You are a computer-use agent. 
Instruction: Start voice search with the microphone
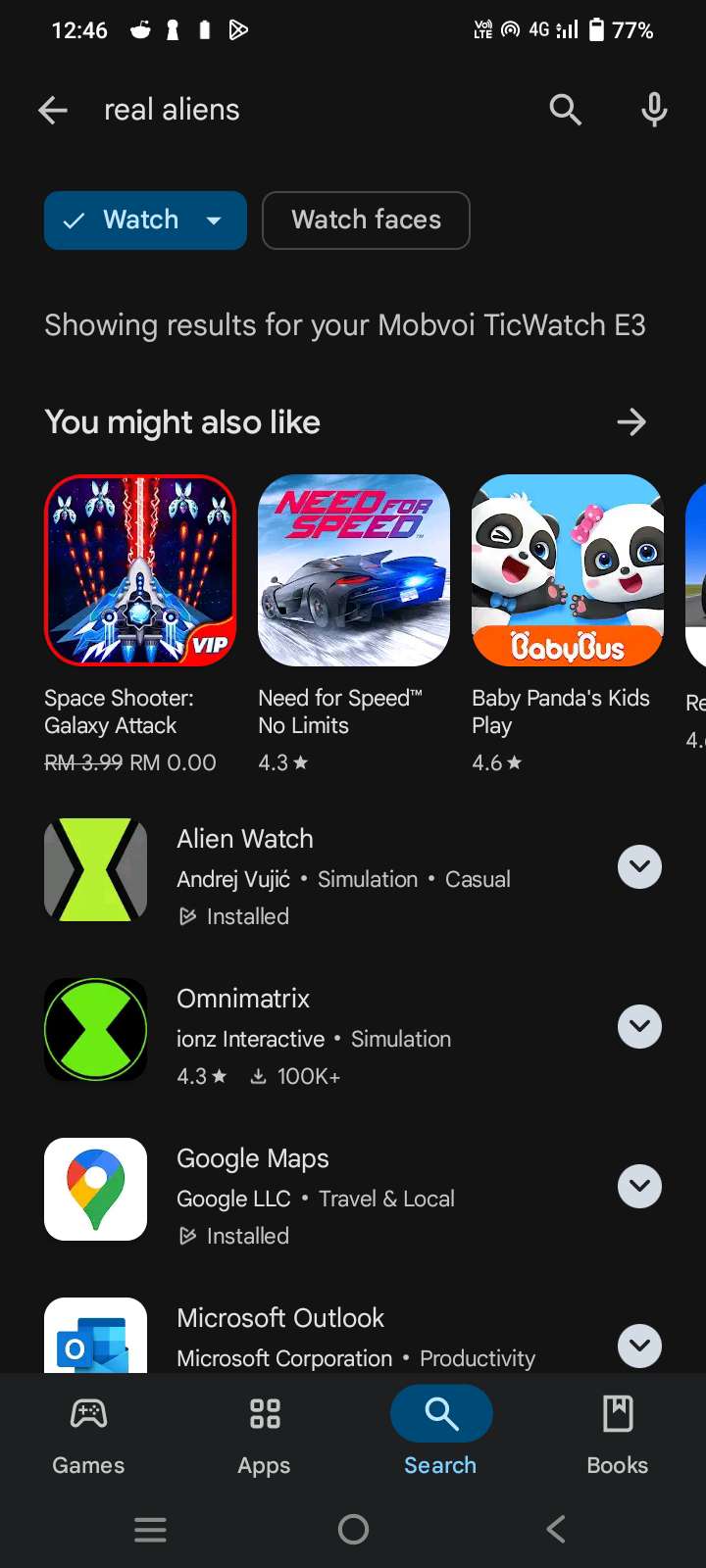(x=654, y=110)
